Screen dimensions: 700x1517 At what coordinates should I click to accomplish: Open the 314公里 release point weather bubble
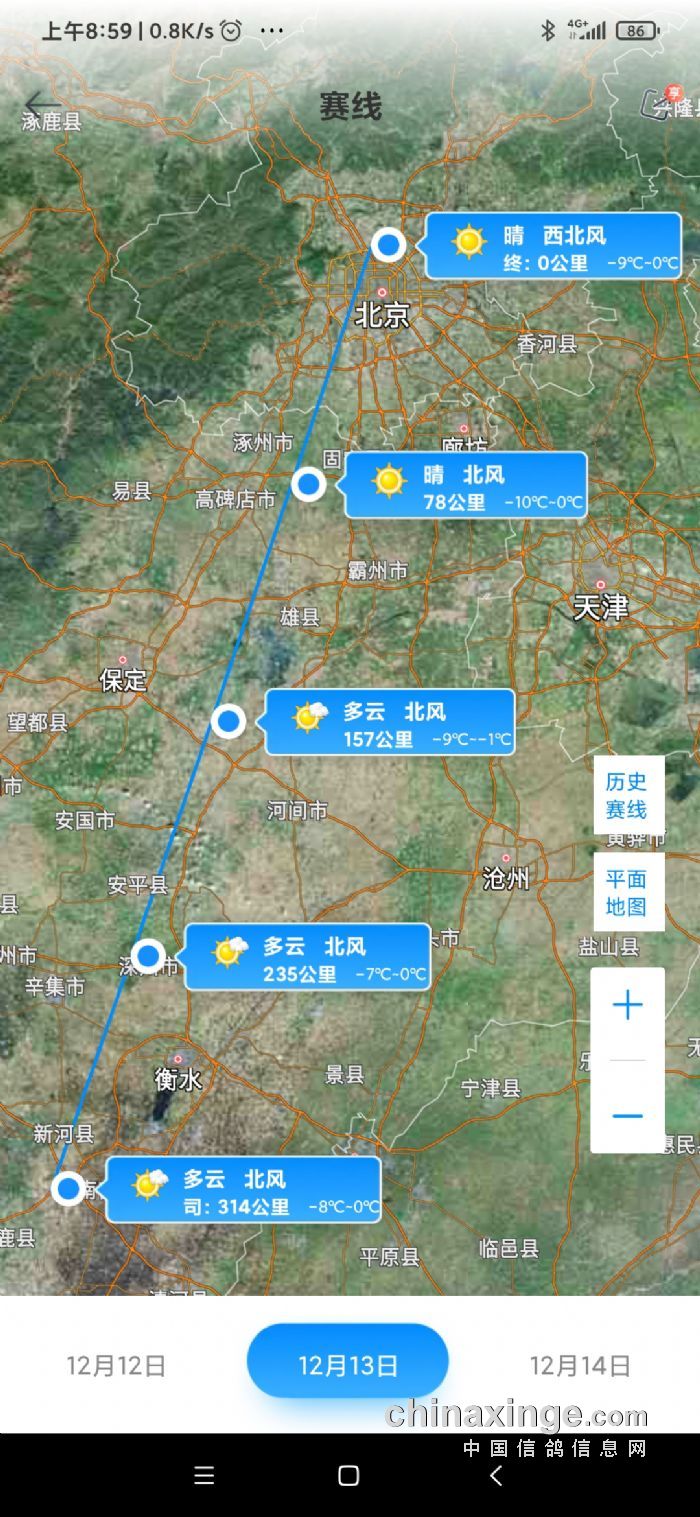click(x=243, y=1190)
